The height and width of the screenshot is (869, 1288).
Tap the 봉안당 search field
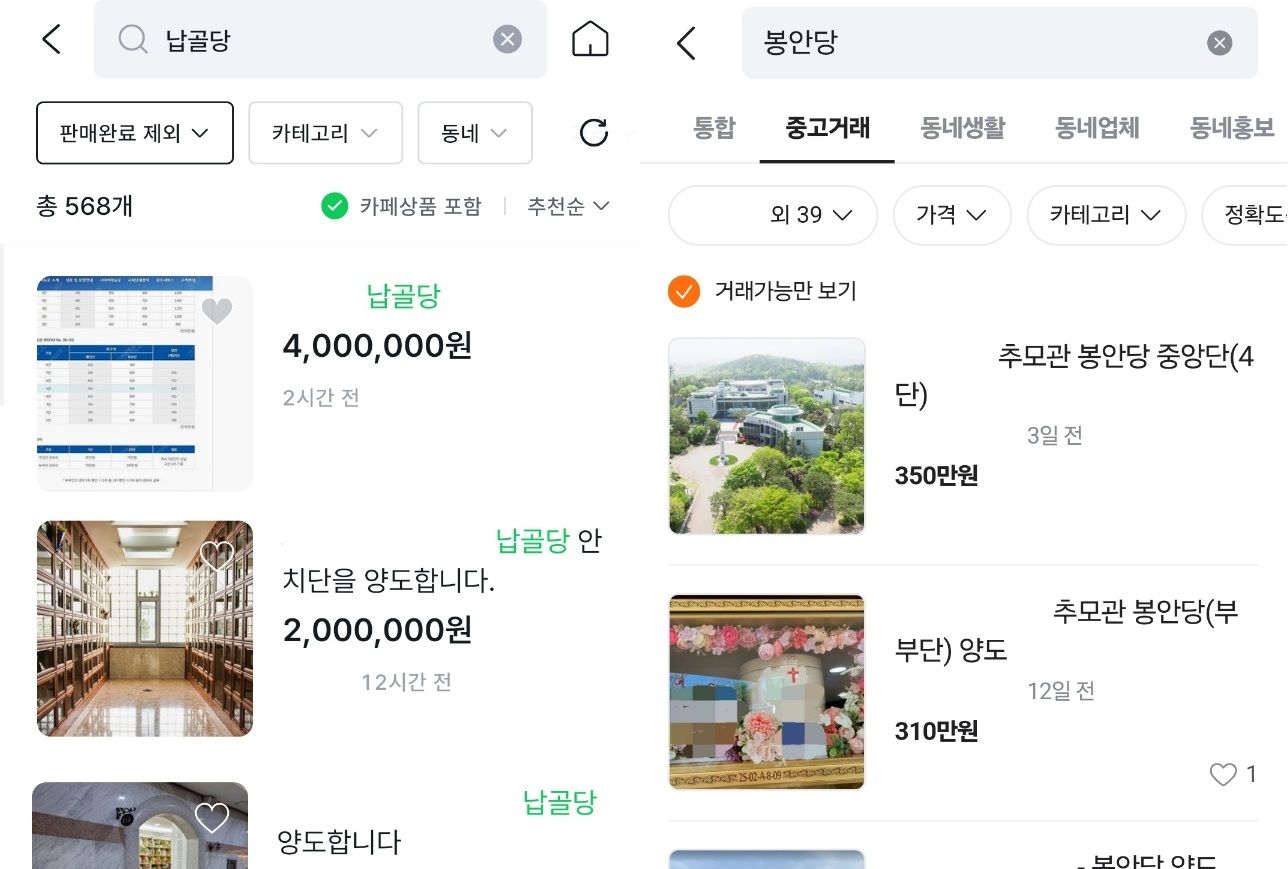tap(960, 43)
